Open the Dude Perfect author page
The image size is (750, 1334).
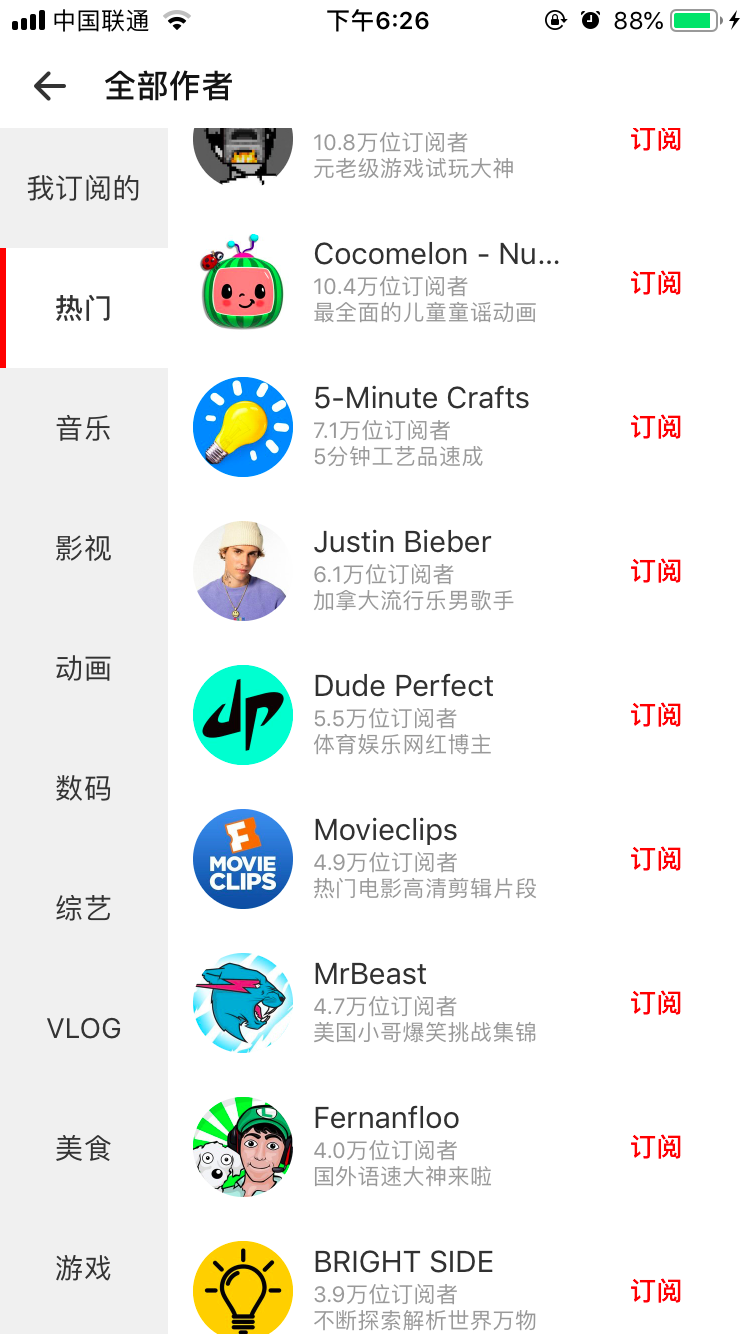coord(403,686)
